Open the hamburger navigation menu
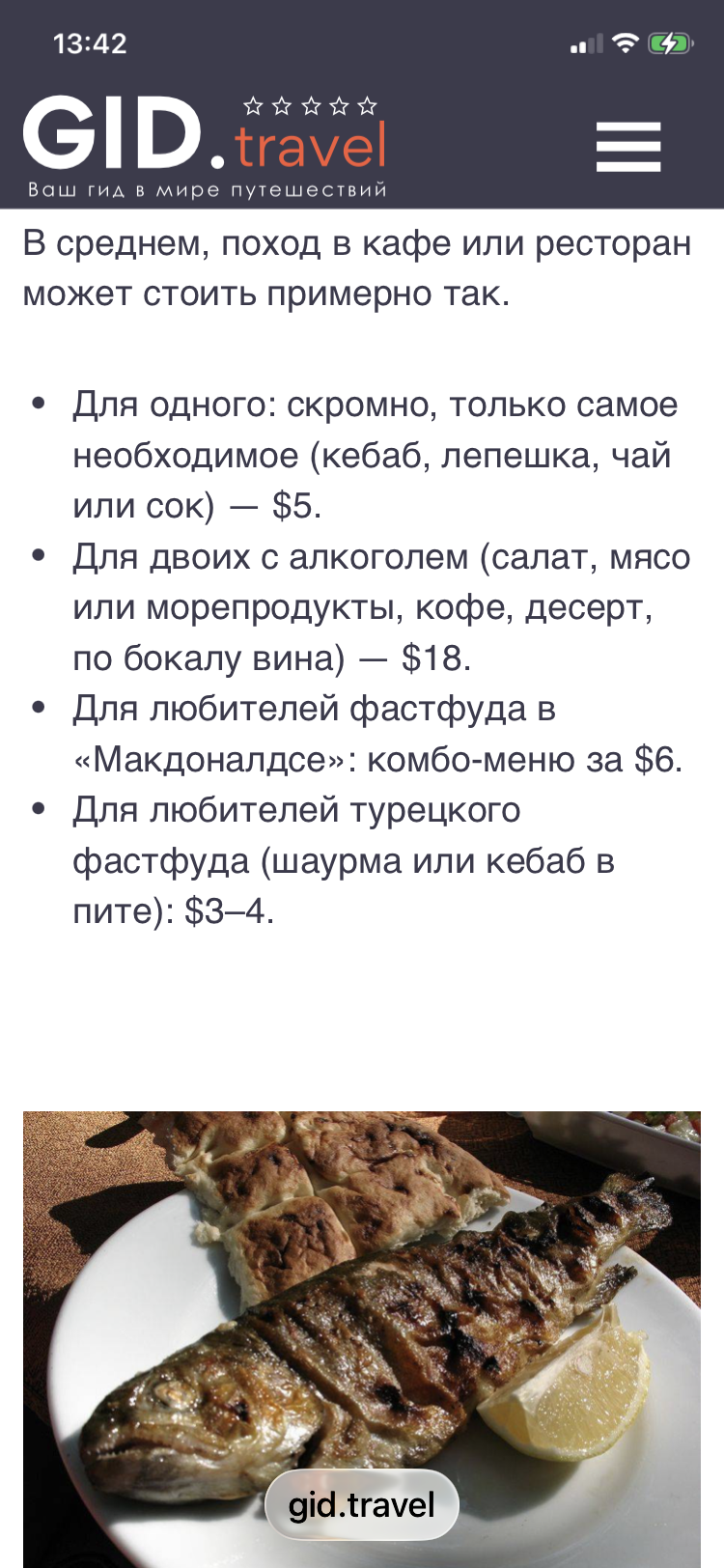This screenshot has width=724, height=1568. (628, 147)
